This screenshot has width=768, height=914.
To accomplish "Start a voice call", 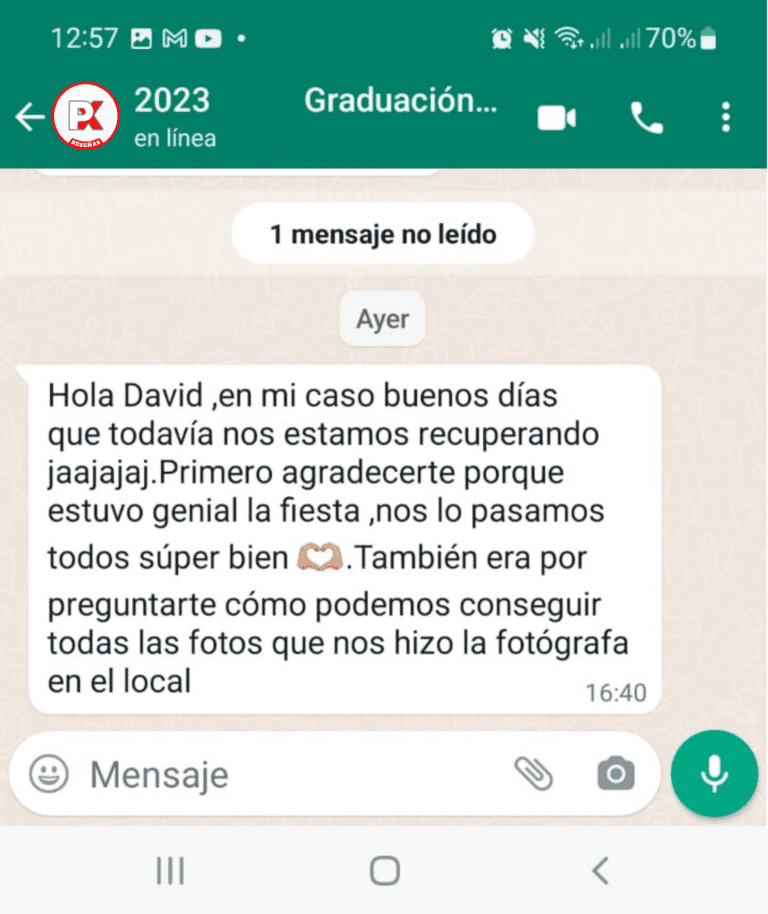I will point(646,118).
